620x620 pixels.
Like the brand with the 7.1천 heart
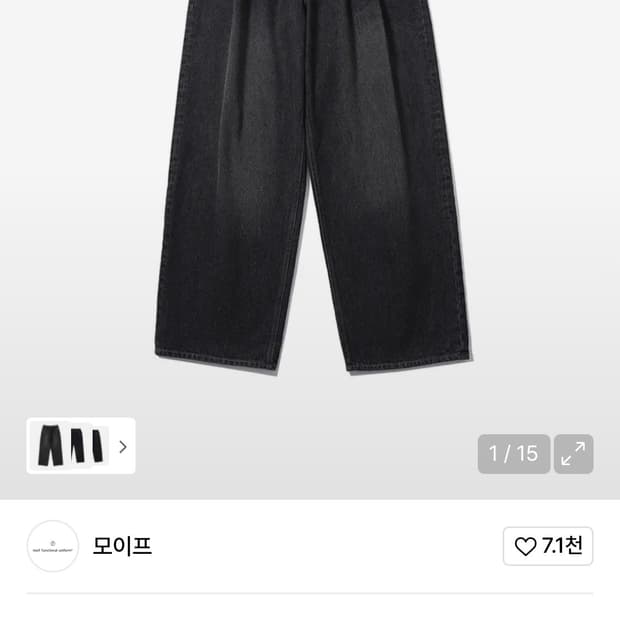click(x=547, y=546)
